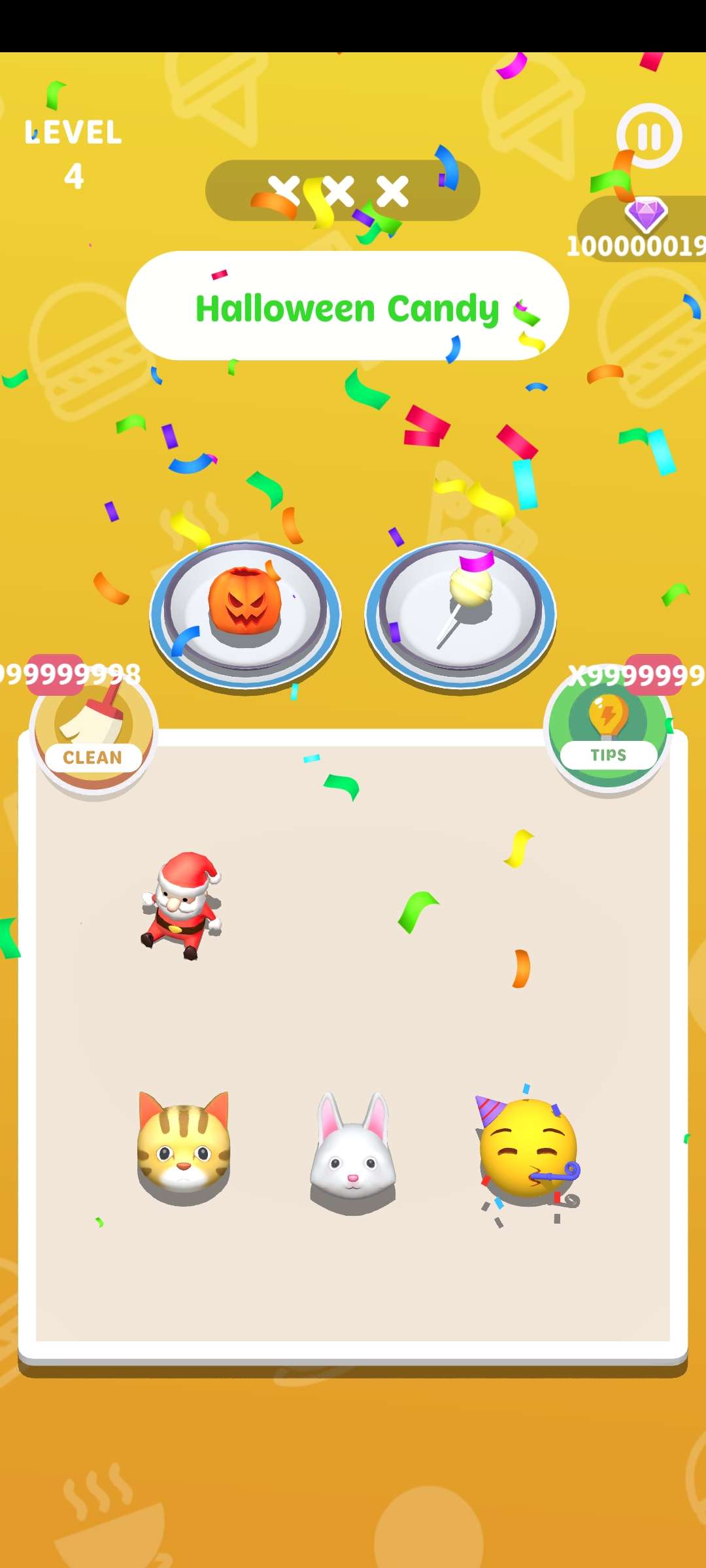
Task: Pick the orange cat face
Action: [x=184, y=1149]
